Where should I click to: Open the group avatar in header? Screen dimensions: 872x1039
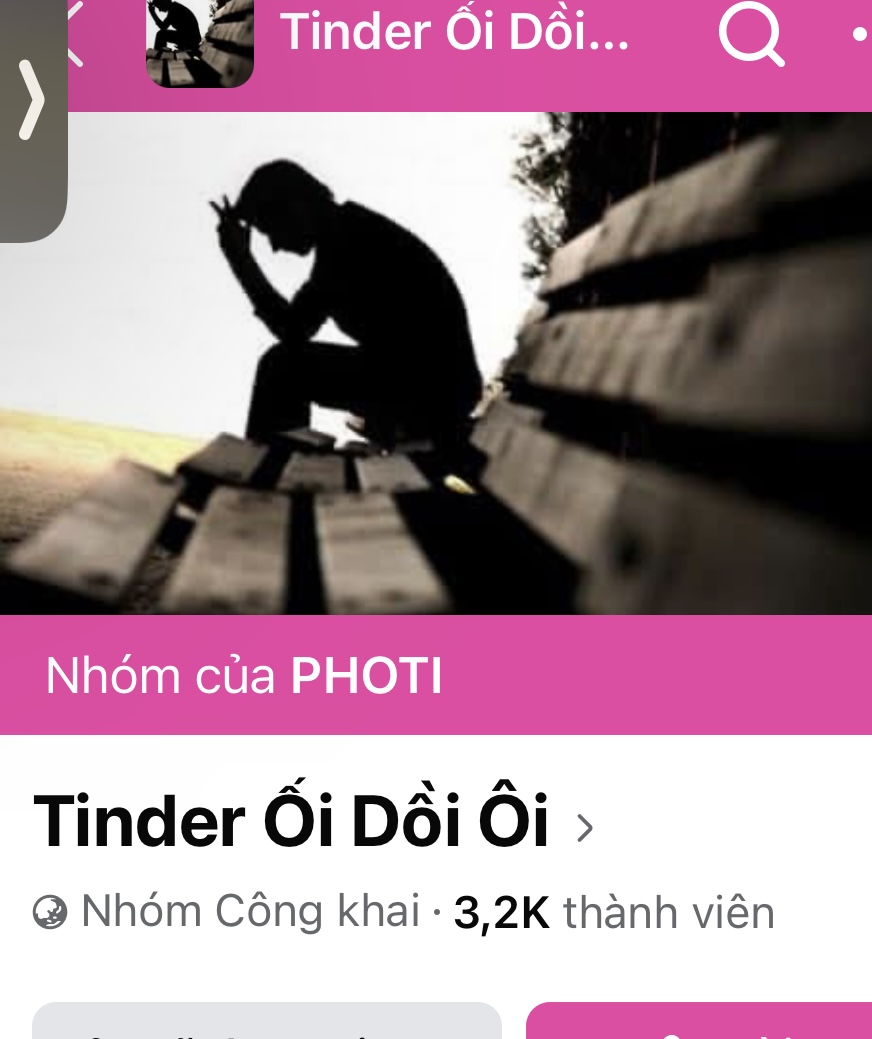[x=200, y=42]
